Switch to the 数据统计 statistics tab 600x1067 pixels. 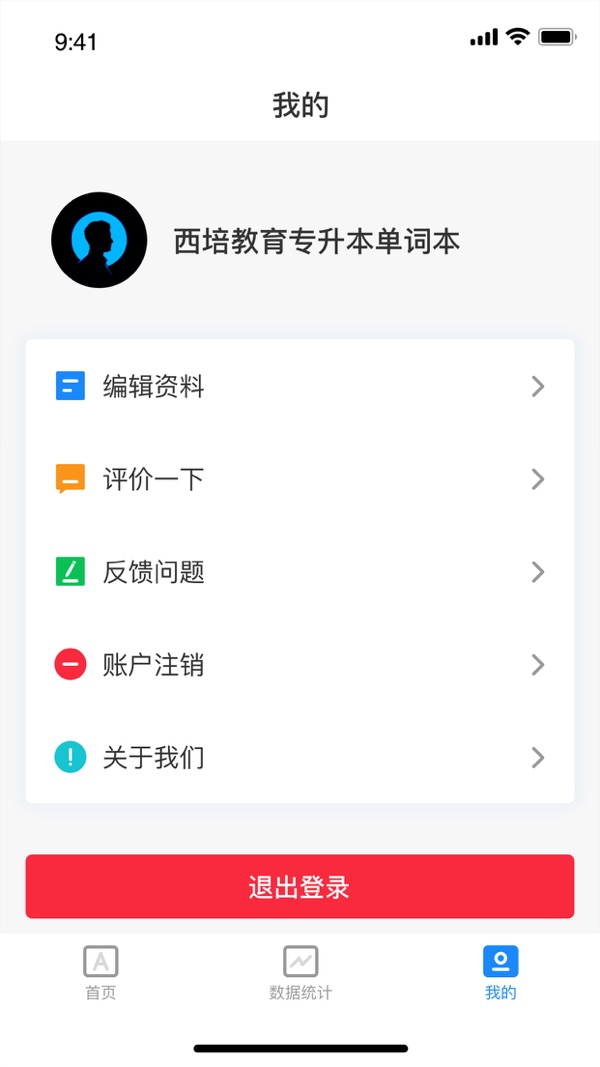tap(300, 972)
